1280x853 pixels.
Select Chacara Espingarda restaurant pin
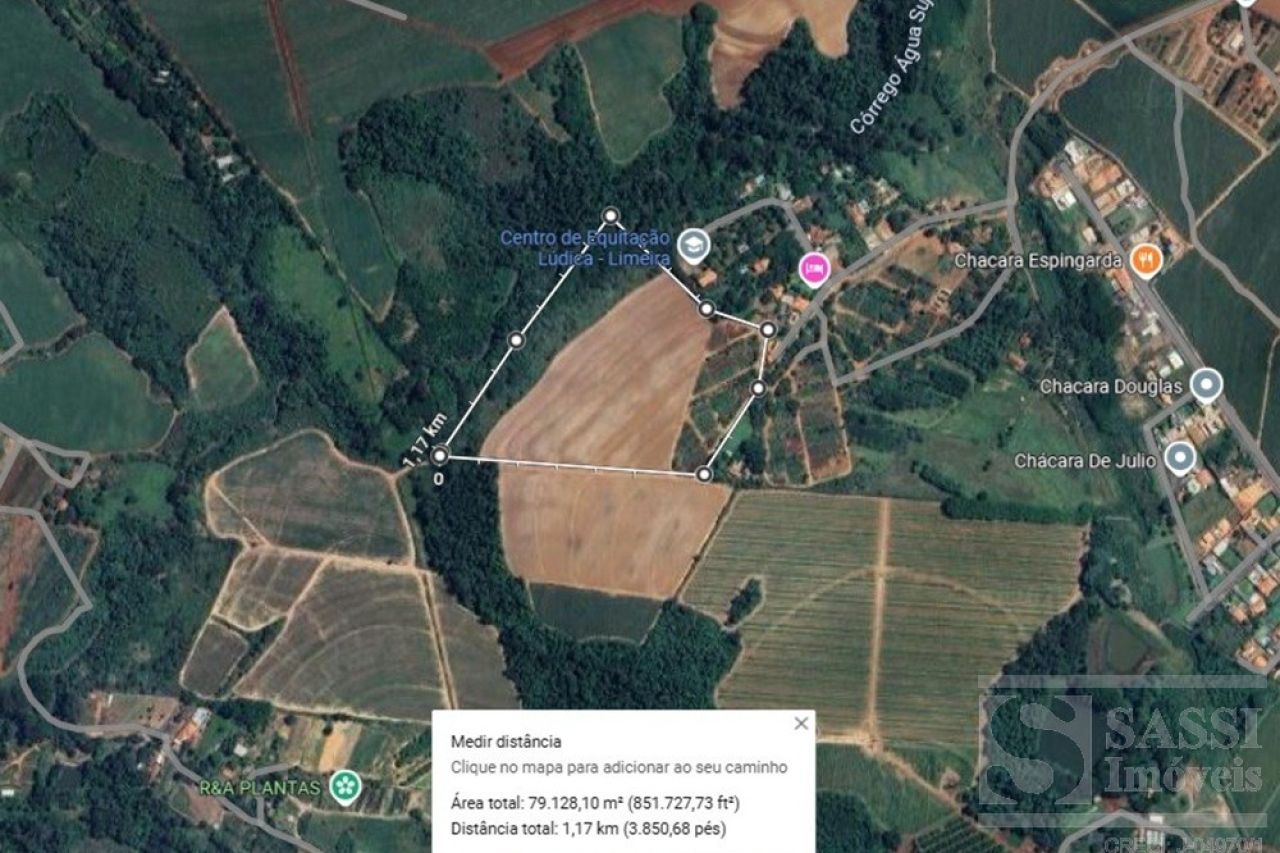point(1146,260)
